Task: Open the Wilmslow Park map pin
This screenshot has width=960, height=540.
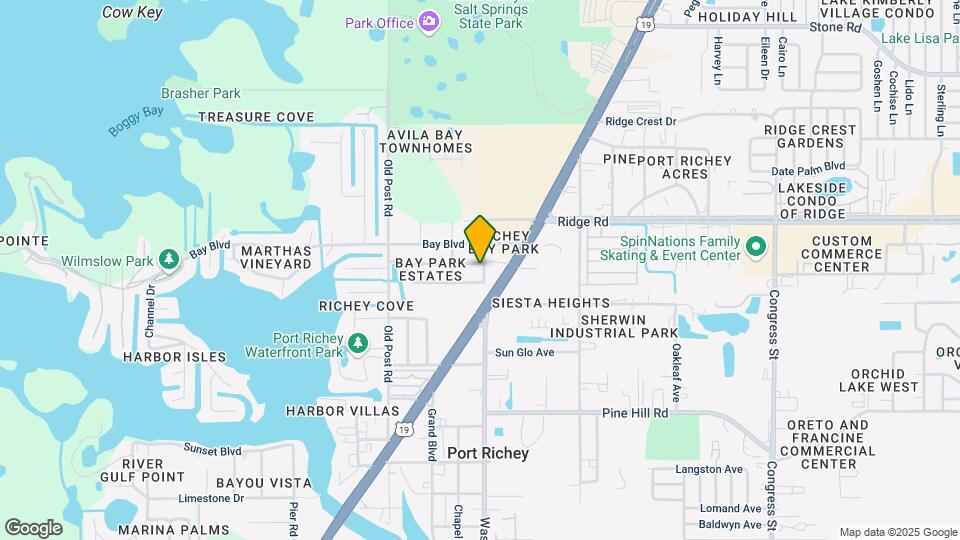Action: (x=170, y=260)
